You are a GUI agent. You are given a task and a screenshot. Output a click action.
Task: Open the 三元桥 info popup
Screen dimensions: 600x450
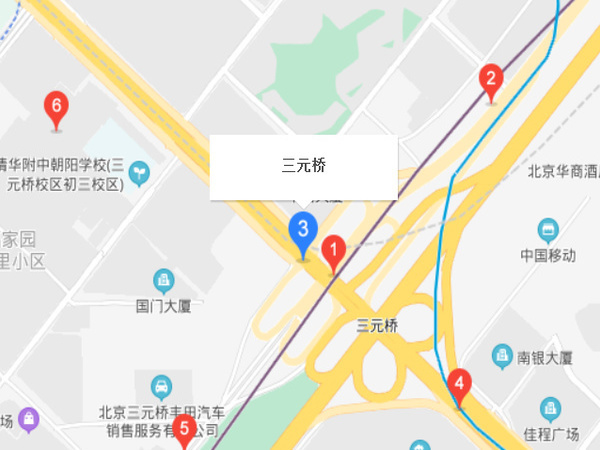[x=304, y=166]
